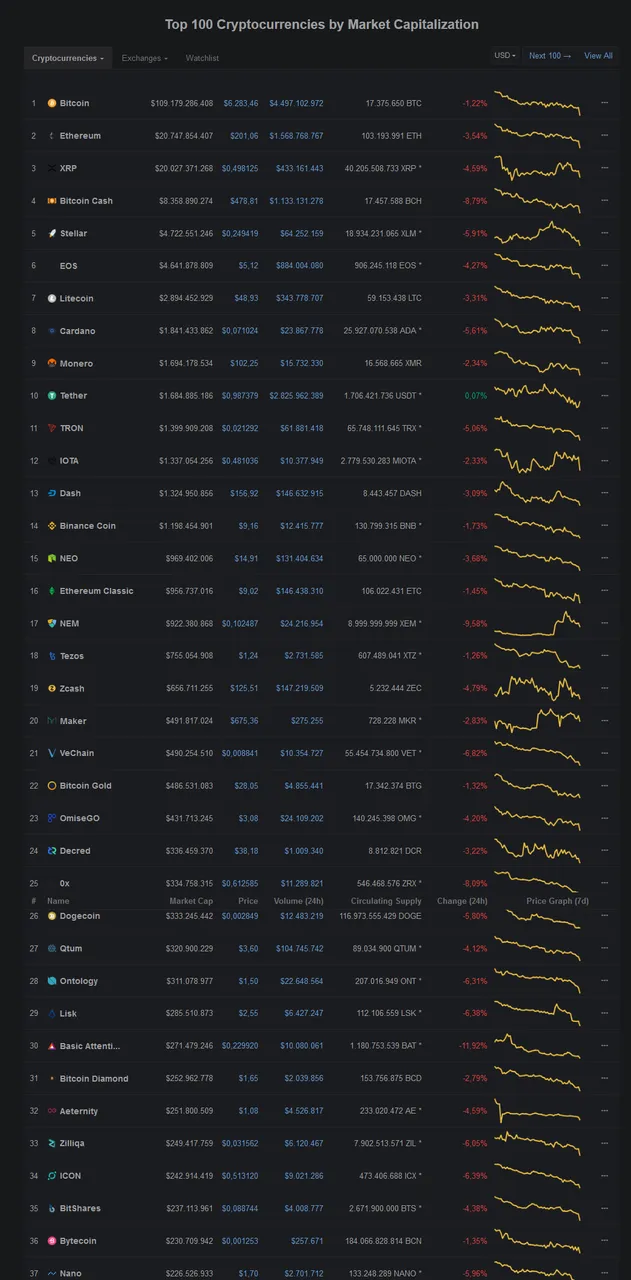The width and height of the screenshot is (631, 1280).
Task: Open the Dogecoin coin page
Action: point(80,916)
